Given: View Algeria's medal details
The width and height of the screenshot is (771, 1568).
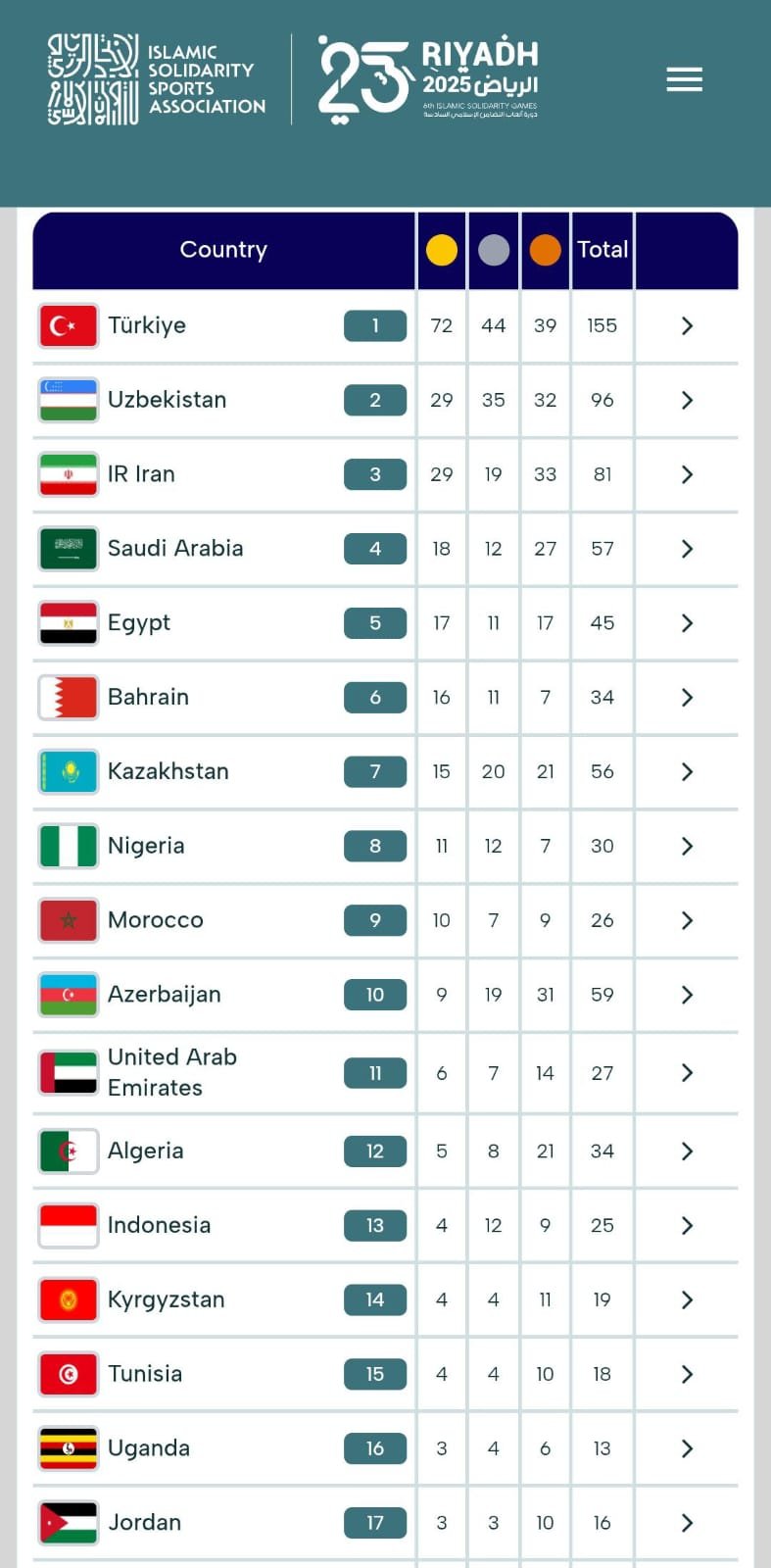Looking at the screenshot, I should point(687,1151).
